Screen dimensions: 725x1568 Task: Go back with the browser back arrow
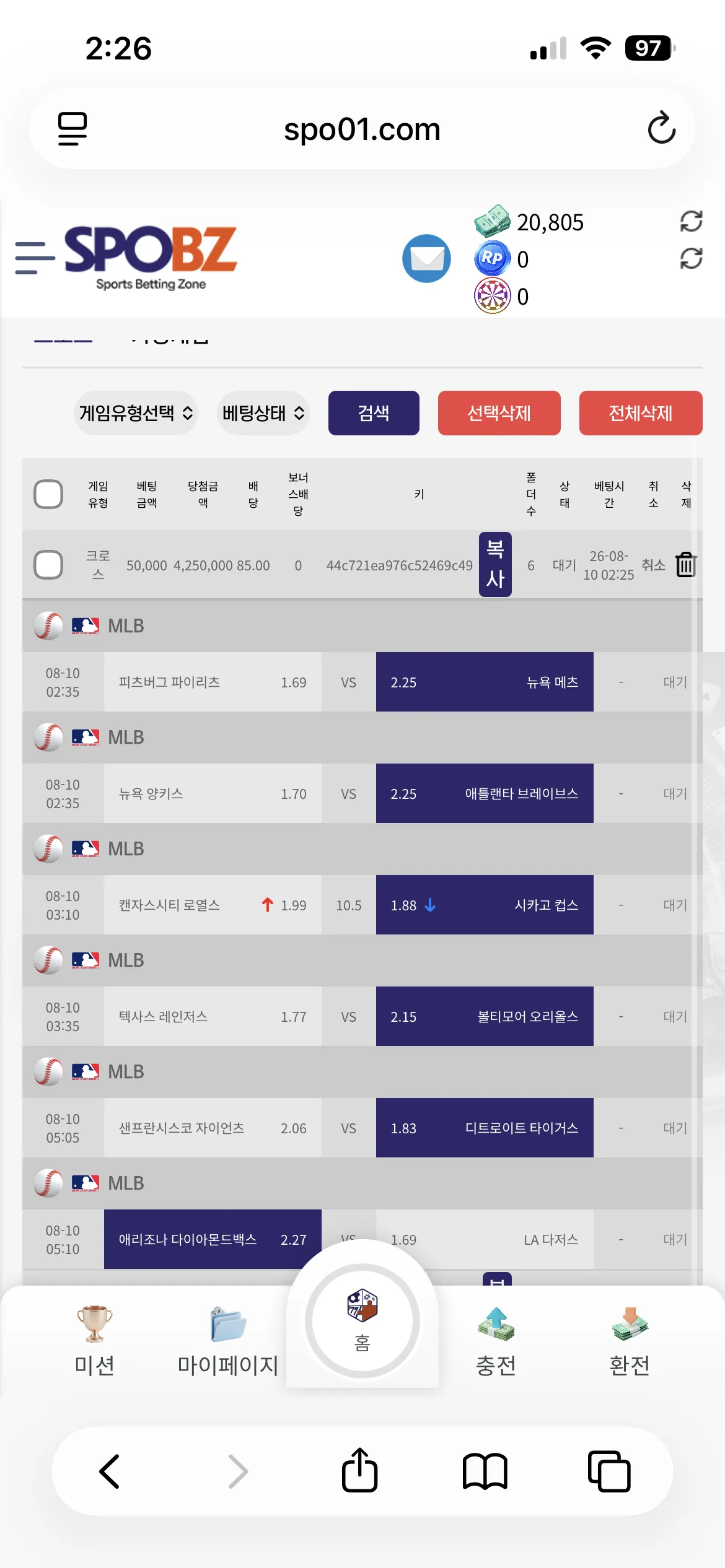pyautogui.click(x=110, y=1471)
